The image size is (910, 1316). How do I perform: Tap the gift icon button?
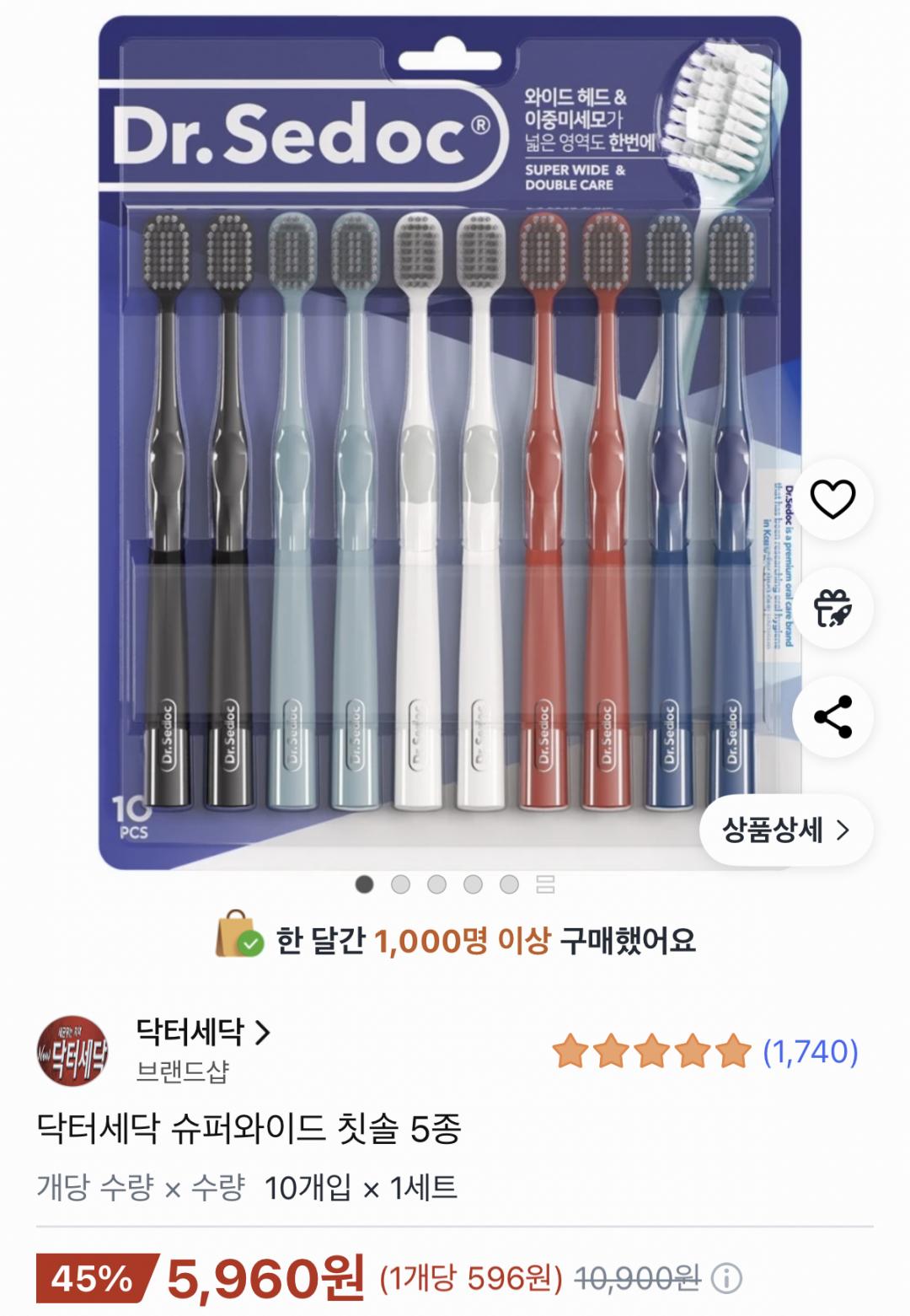(832, 608)
